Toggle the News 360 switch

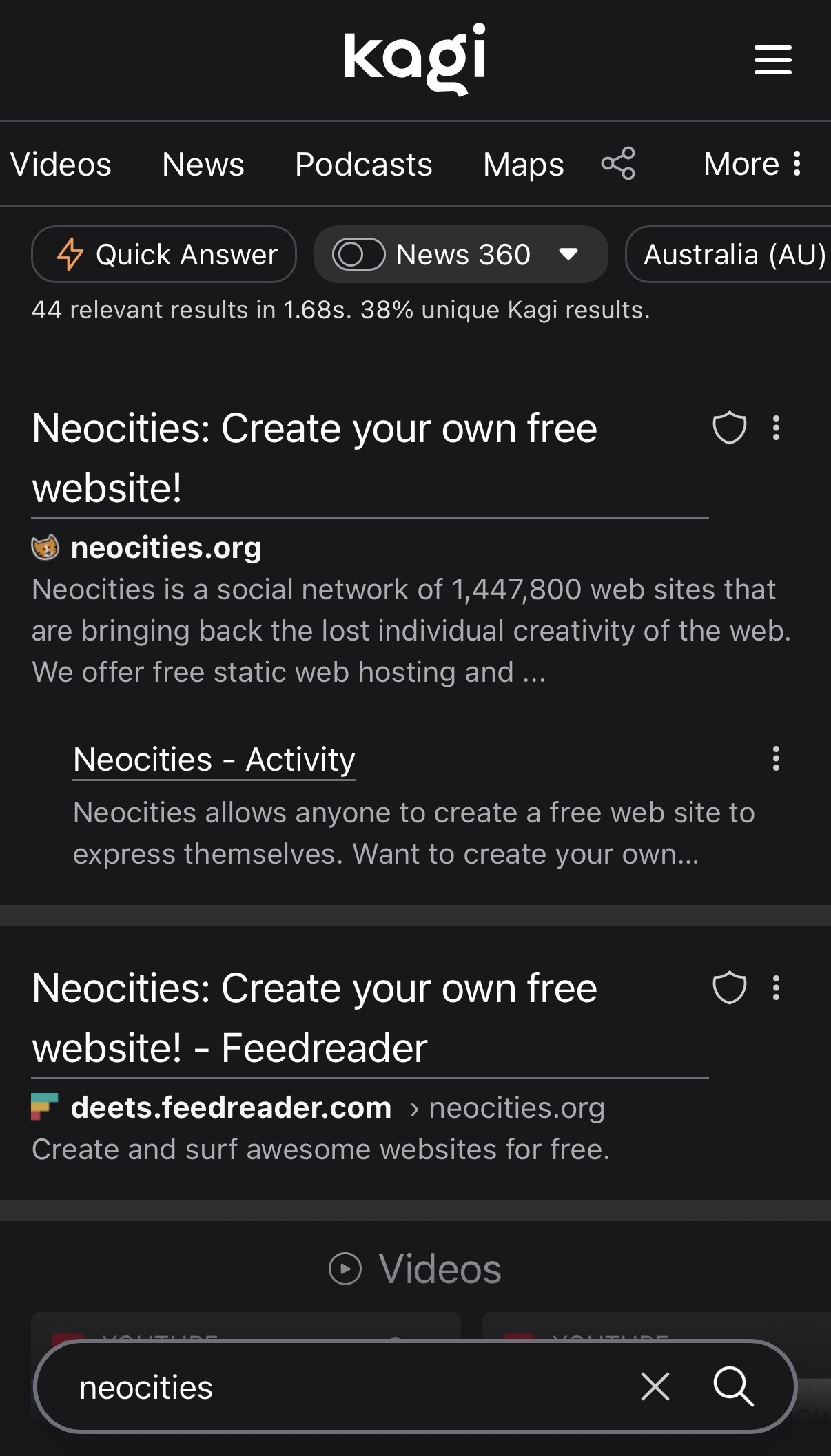pyautogui.click(x=358, y=255)
